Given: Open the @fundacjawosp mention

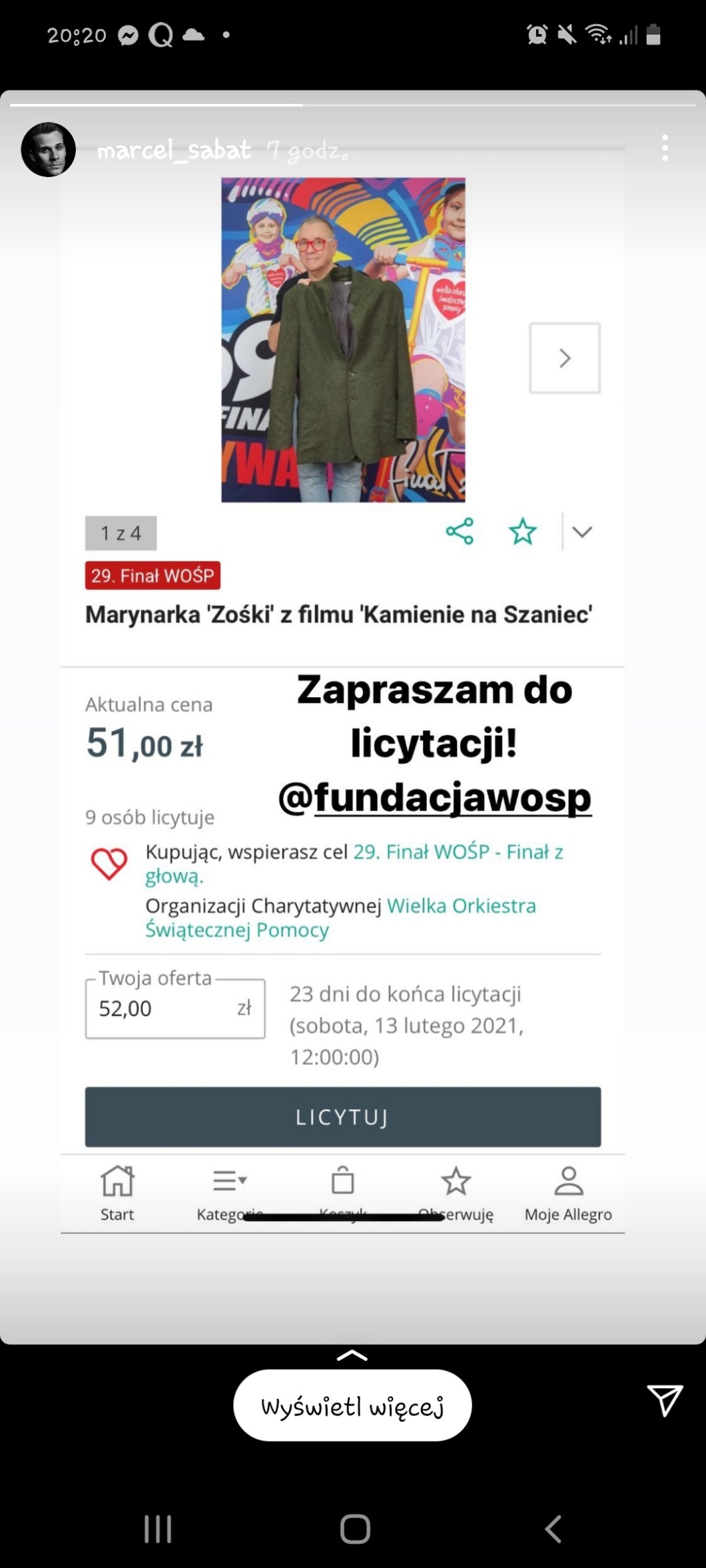Looking at the screenshot, I should [x=435, y=798].
